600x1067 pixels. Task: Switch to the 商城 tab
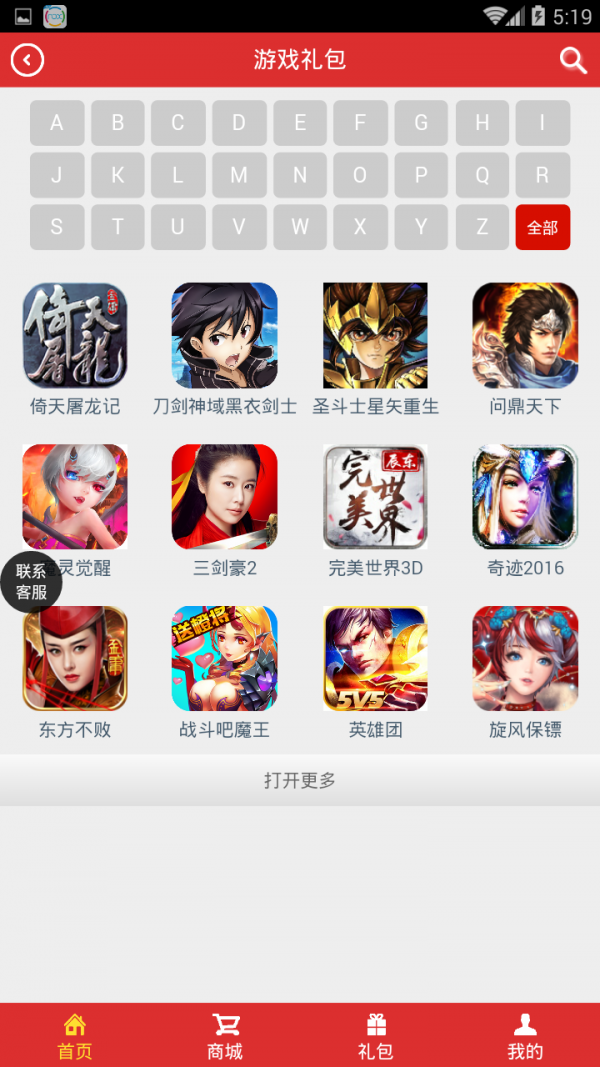coord(225,1037)
